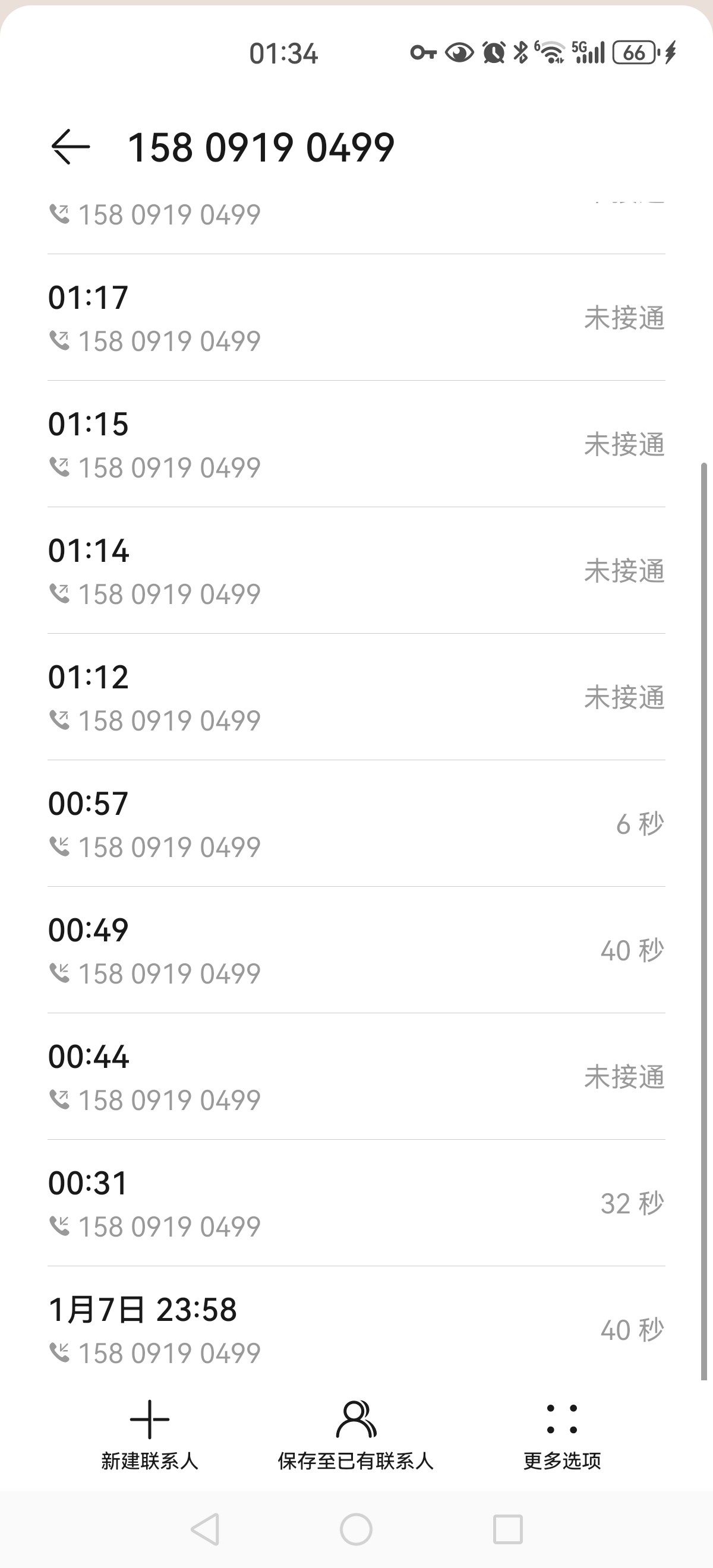
Task: Tap the Wi-Fi icon in the status bar
Action: click(551, 53)
